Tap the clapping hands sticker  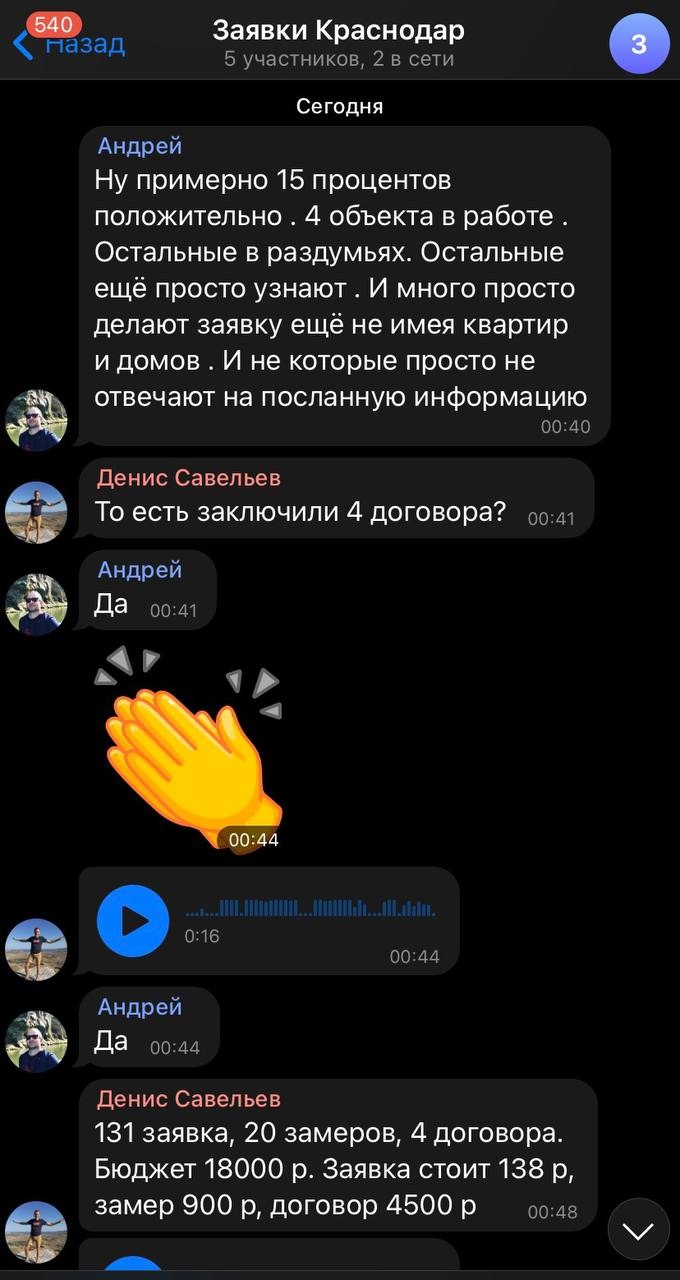[x=190, y=747]
